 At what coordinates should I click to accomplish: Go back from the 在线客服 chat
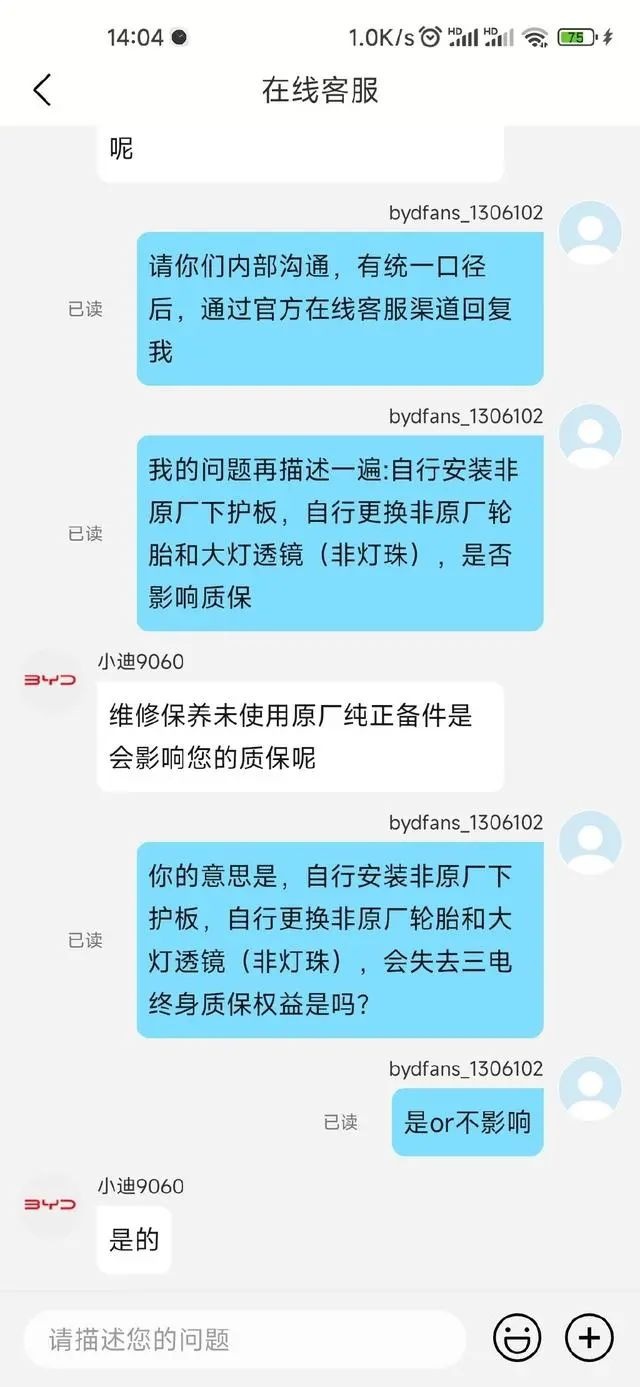pos(42,90)
